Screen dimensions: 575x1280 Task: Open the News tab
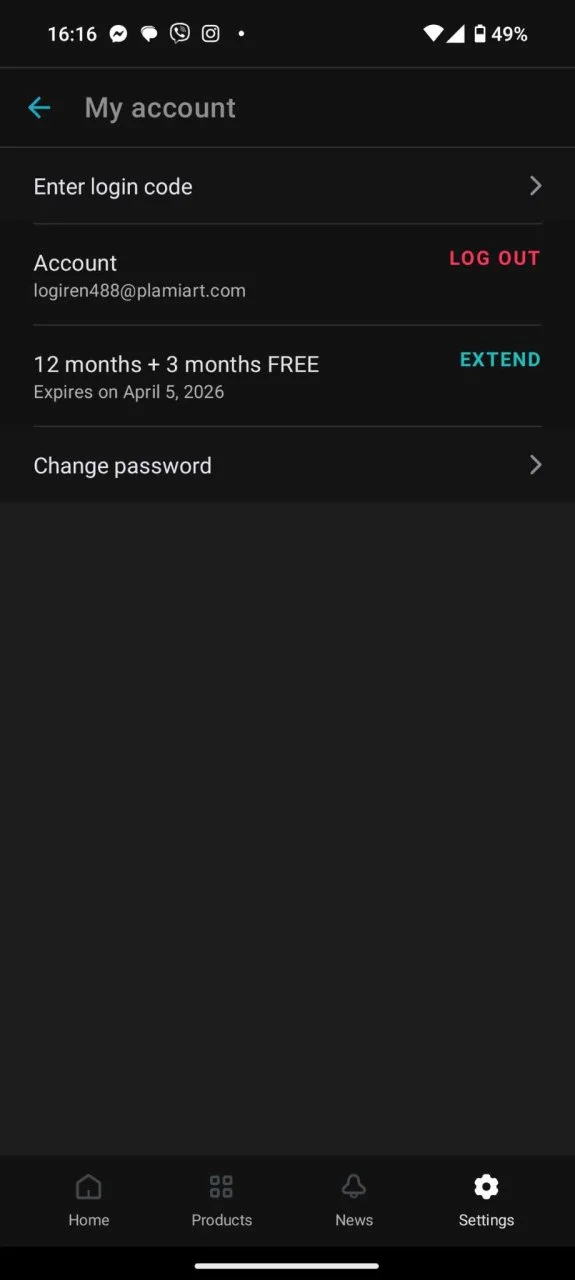pyautogui.click(x=354, y=1201)
